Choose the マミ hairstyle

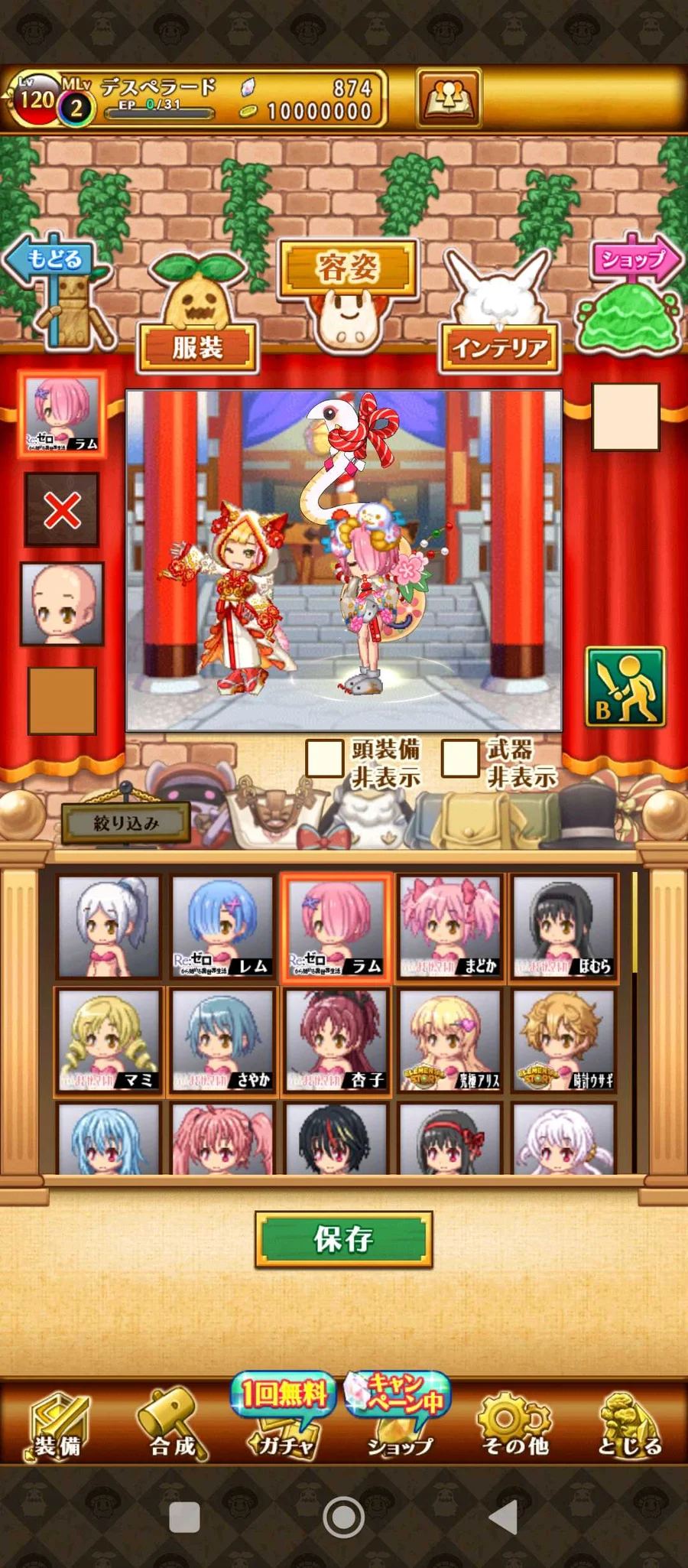(109, 1040)
